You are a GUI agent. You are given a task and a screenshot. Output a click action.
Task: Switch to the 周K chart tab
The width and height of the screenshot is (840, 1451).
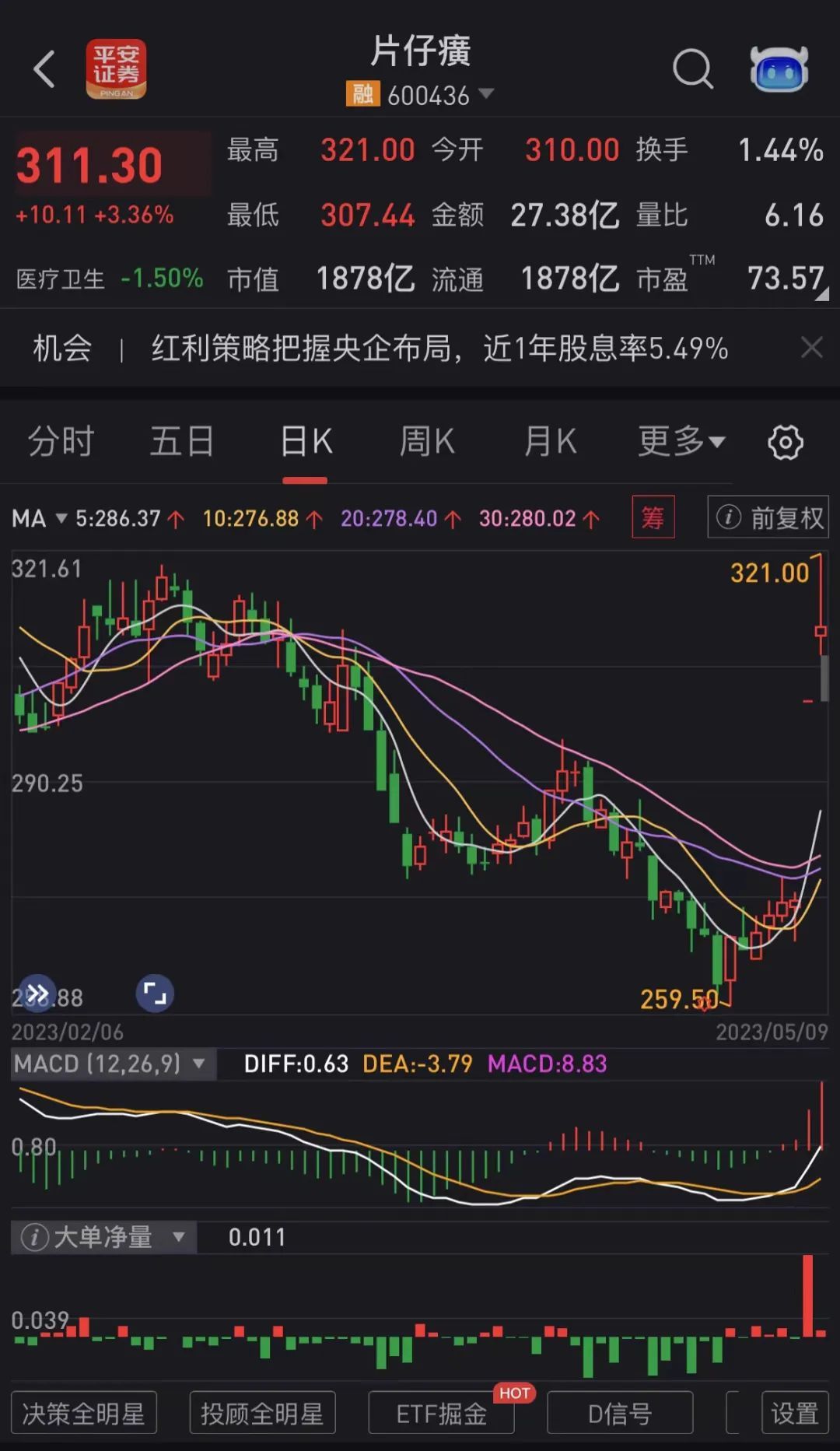426,442
